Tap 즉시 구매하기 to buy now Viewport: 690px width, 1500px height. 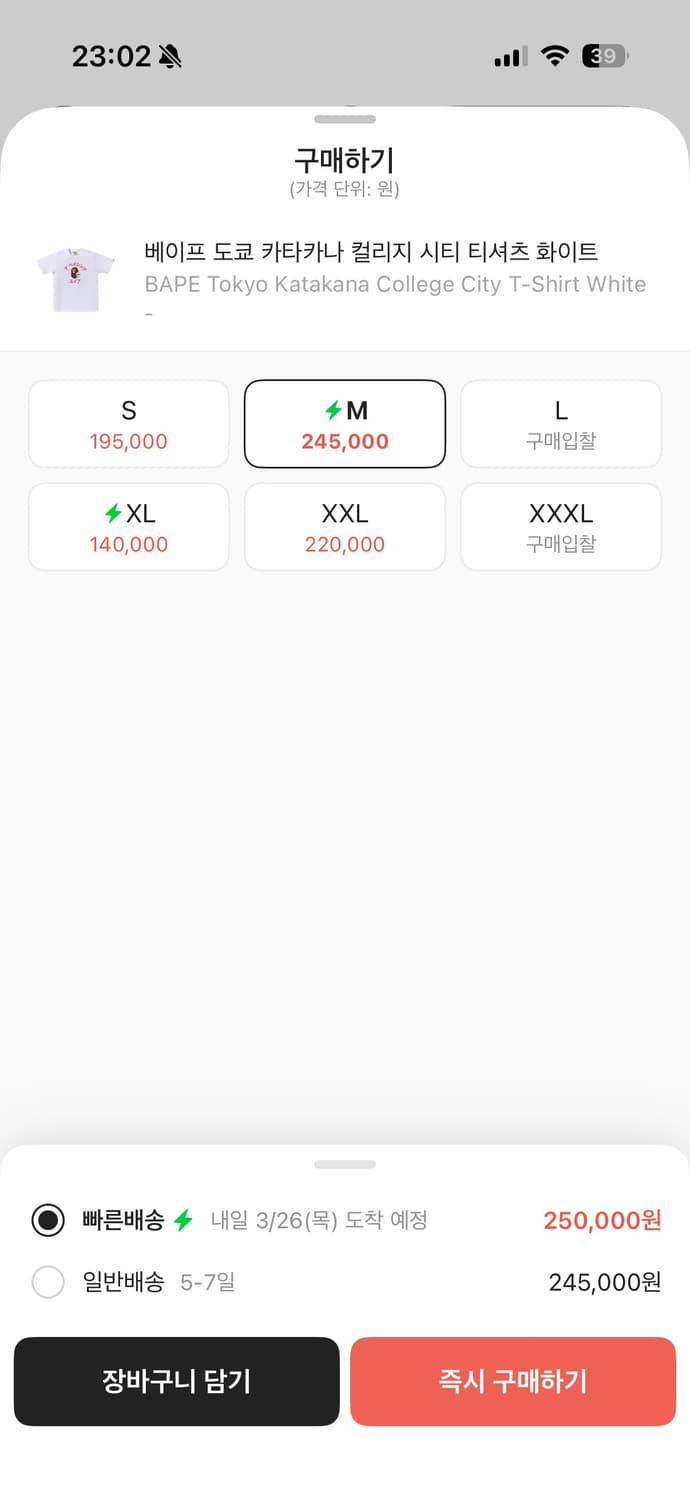pyautogui.click(x=512, y=1381)
